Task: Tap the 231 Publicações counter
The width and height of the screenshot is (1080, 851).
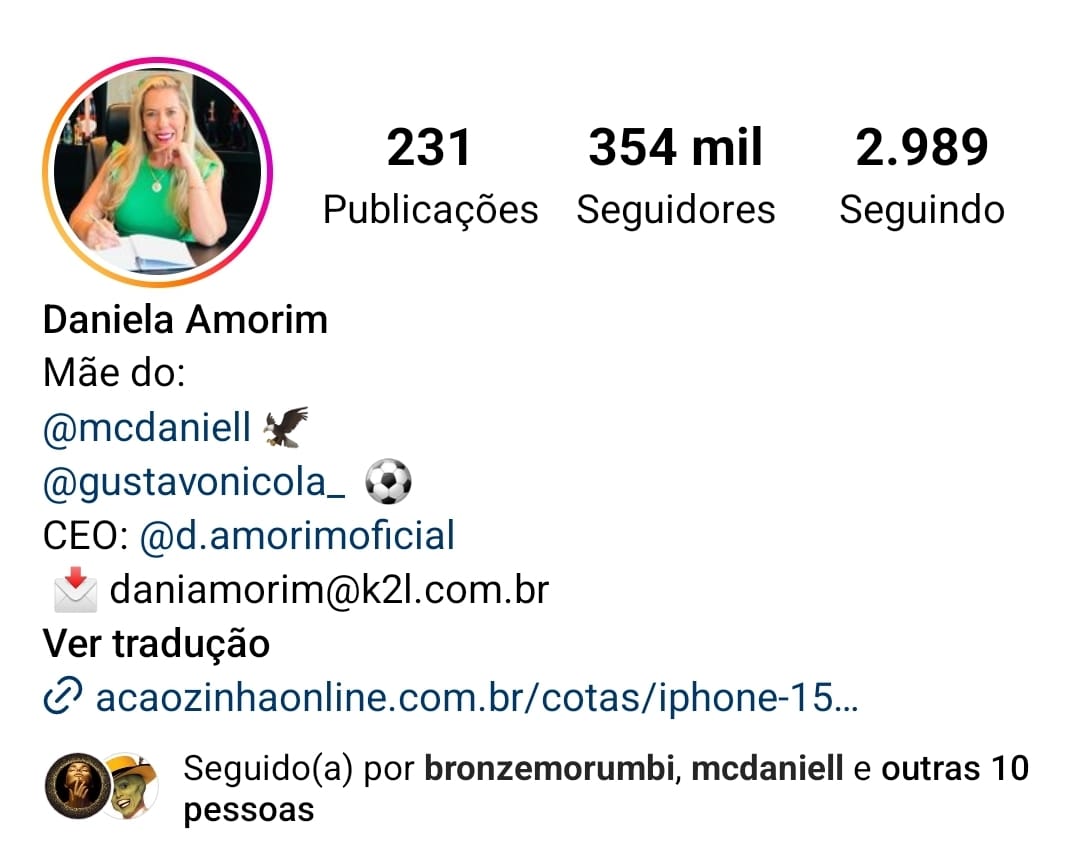Action: click(x=430, y=176)
